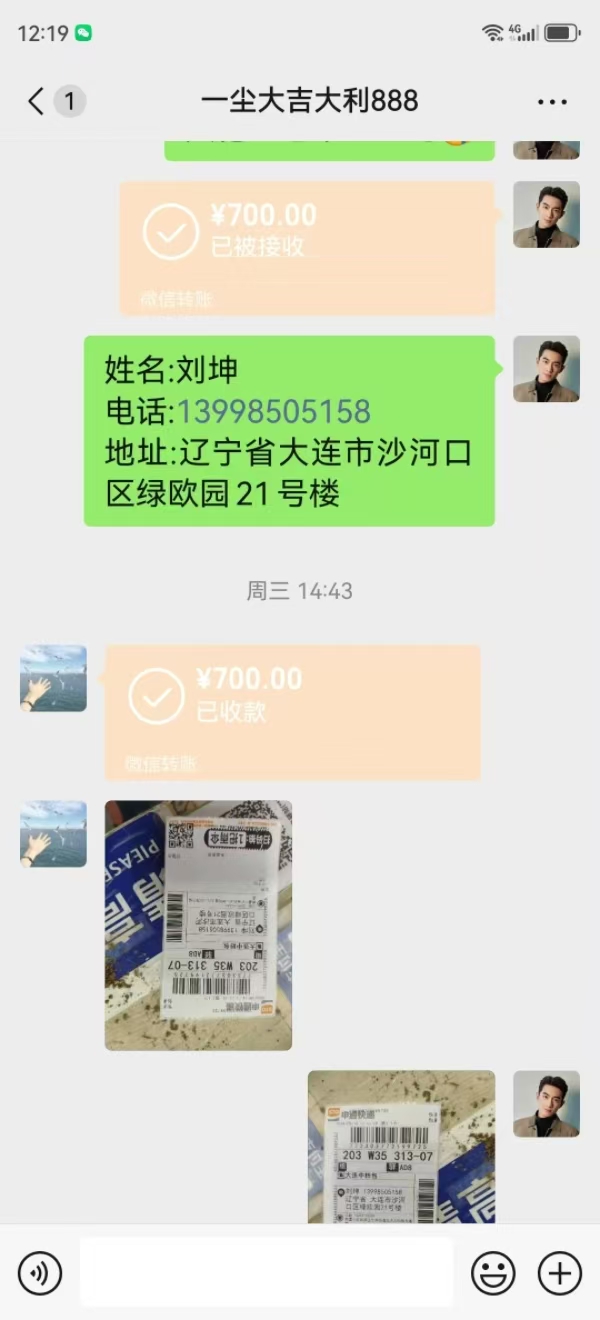View the shipping label photo from the contact
The height and width of the screenshot is (1320, 600).
click(x=198, y=925)
